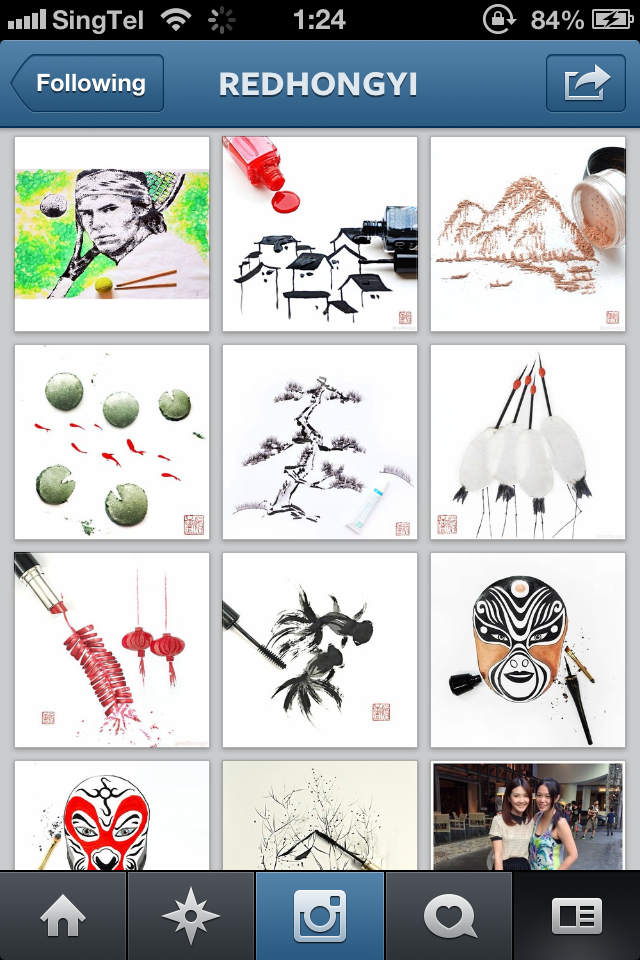The width and height of the screenshot is (640, 960).
Task: Open the mascara goldfish painting photo
Action: coord(319,650)
